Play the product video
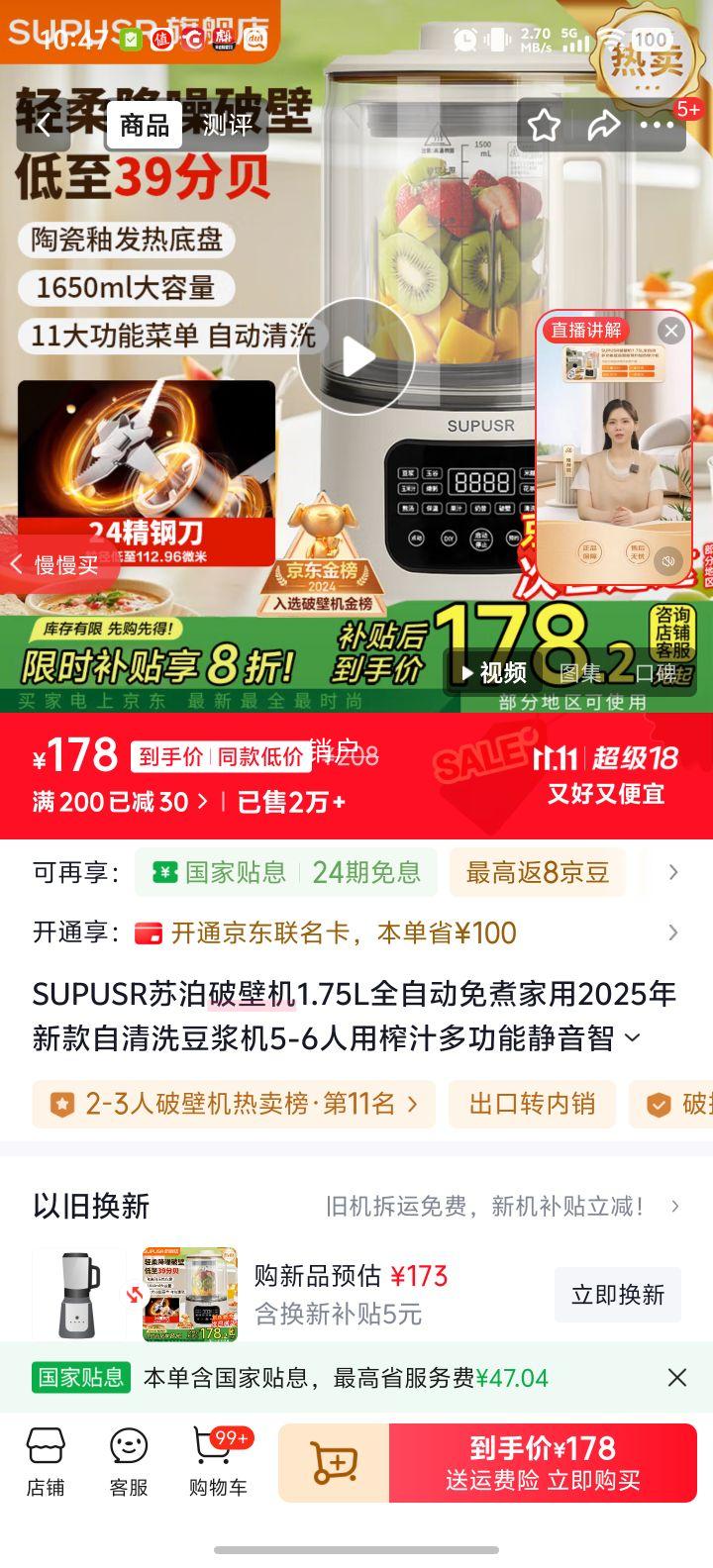 [356, 357]
